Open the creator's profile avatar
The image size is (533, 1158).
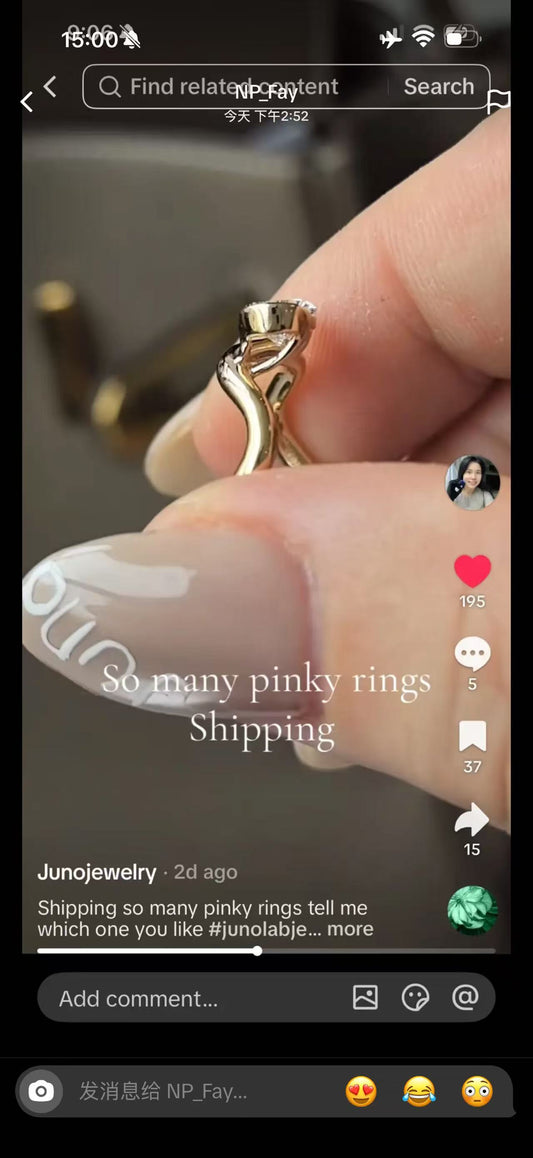[x=472, y=482]
